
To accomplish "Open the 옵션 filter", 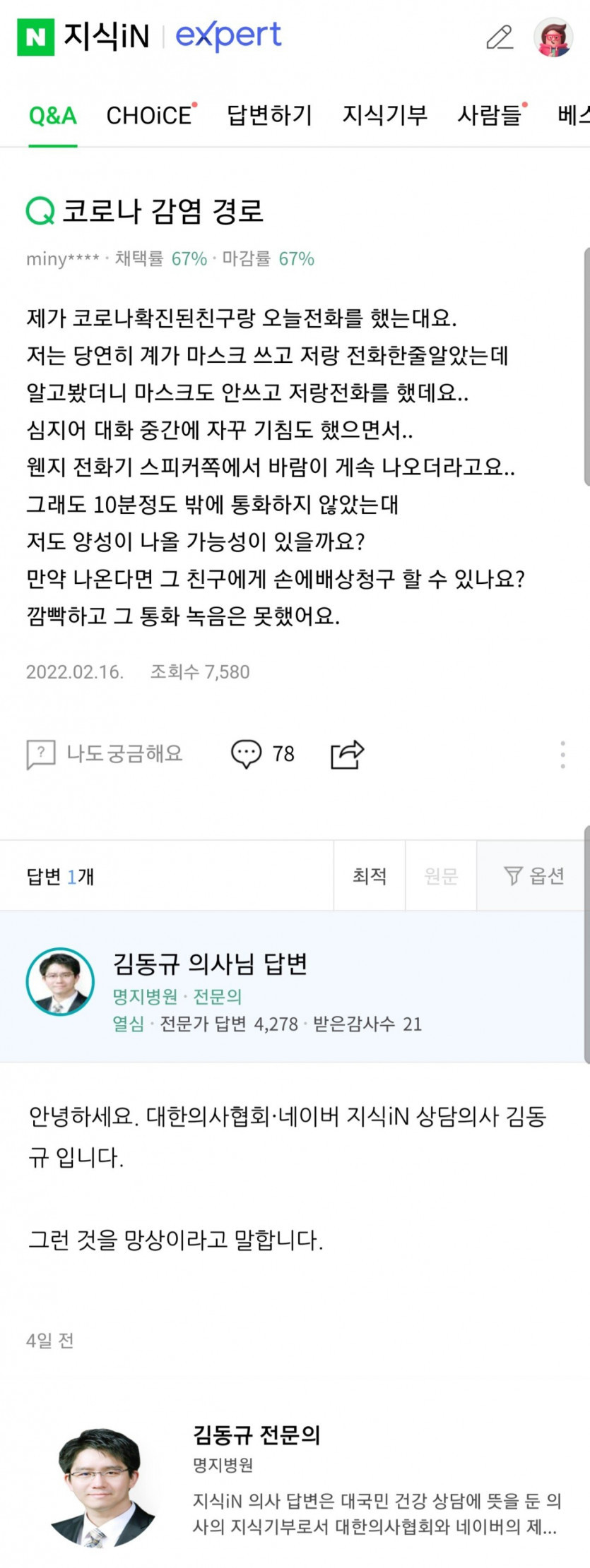I will [x=533, y=876].
